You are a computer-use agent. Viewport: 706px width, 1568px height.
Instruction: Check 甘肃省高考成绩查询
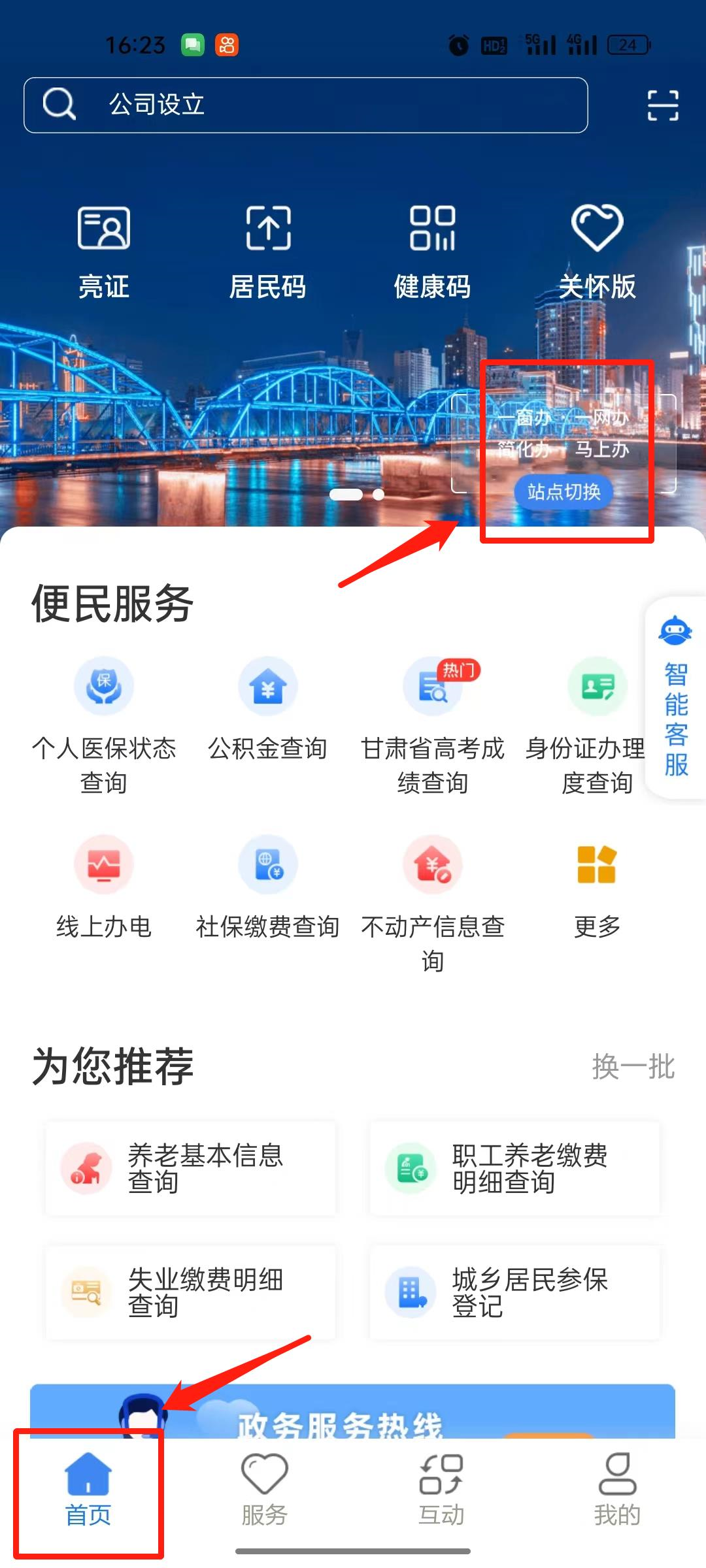pos(432,724)
